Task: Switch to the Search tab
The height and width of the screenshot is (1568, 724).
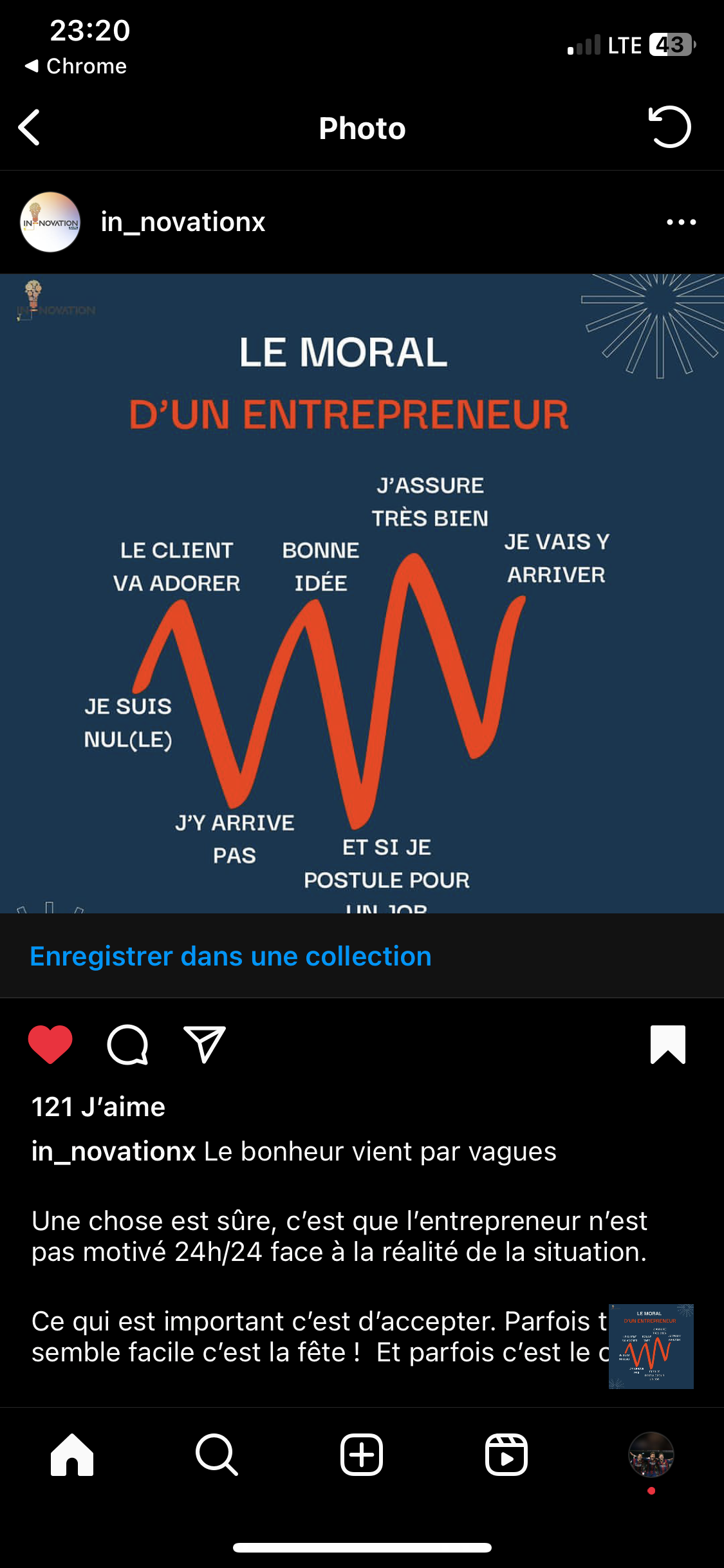Action: click(x=217, y=1455)
